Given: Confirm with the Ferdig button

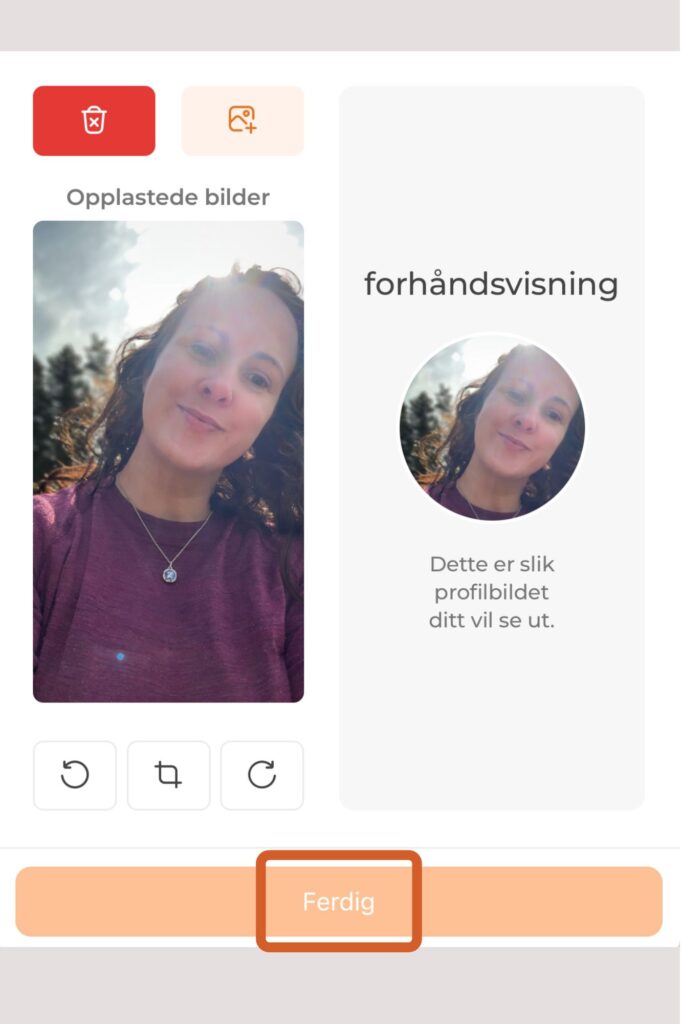Looking at the screenshot, I should click(x=339, y=901).
